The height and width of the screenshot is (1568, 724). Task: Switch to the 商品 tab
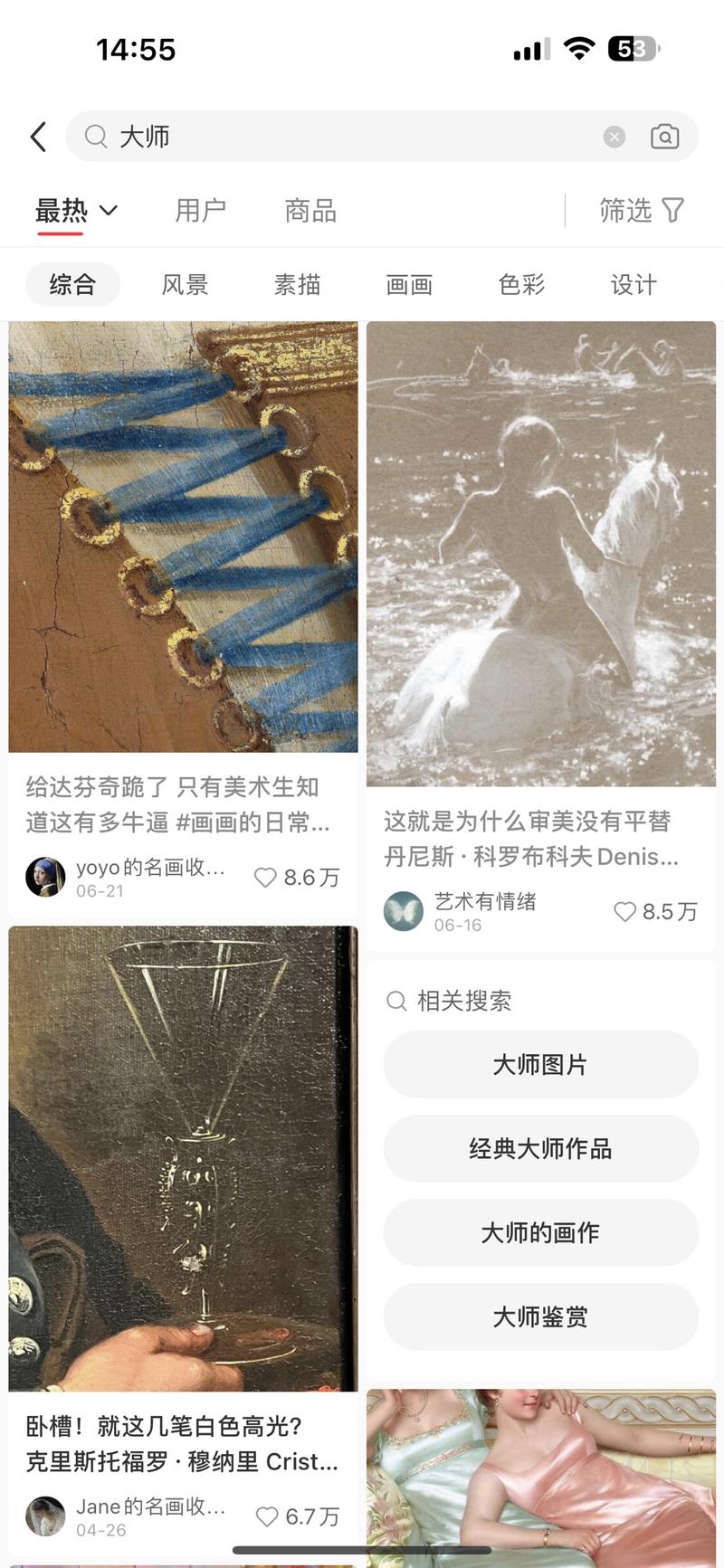(310, 211)
